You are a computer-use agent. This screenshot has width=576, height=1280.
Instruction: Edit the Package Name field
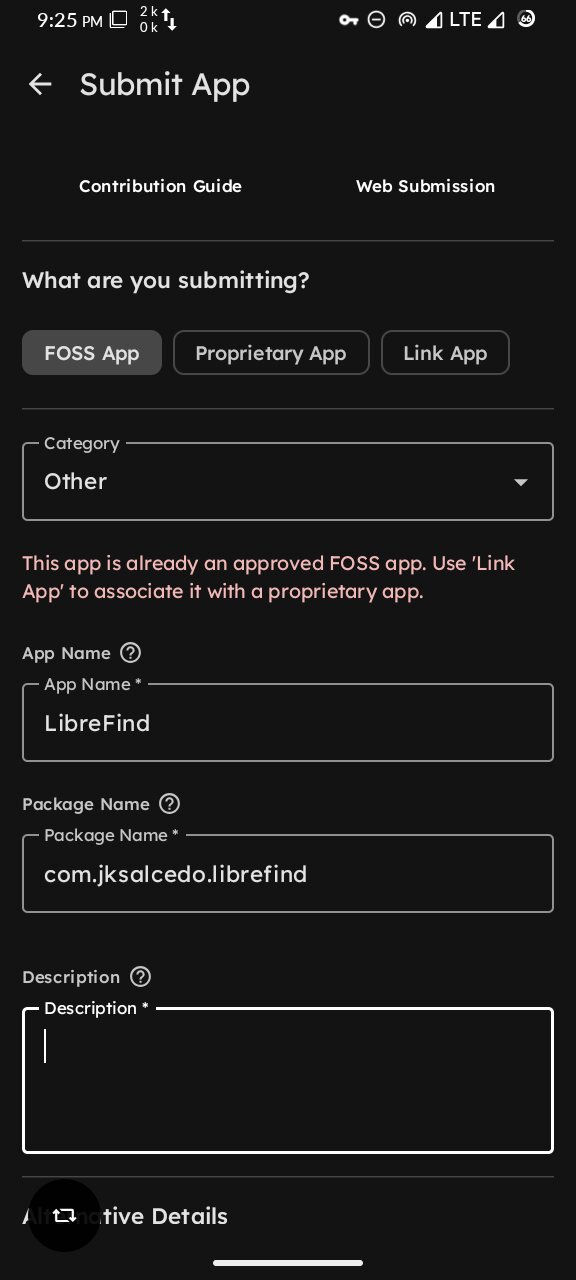[x=288, y=873]
